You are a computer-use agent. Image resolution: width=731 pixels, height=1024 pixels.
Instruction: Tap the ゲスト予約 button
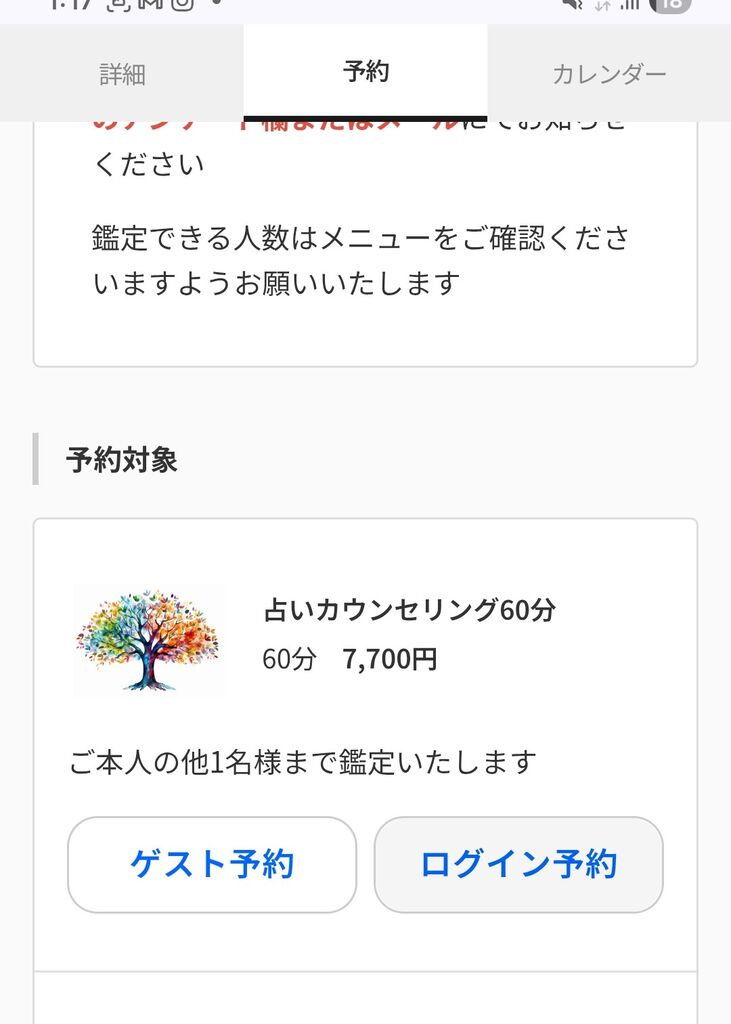tap(212, 864)
